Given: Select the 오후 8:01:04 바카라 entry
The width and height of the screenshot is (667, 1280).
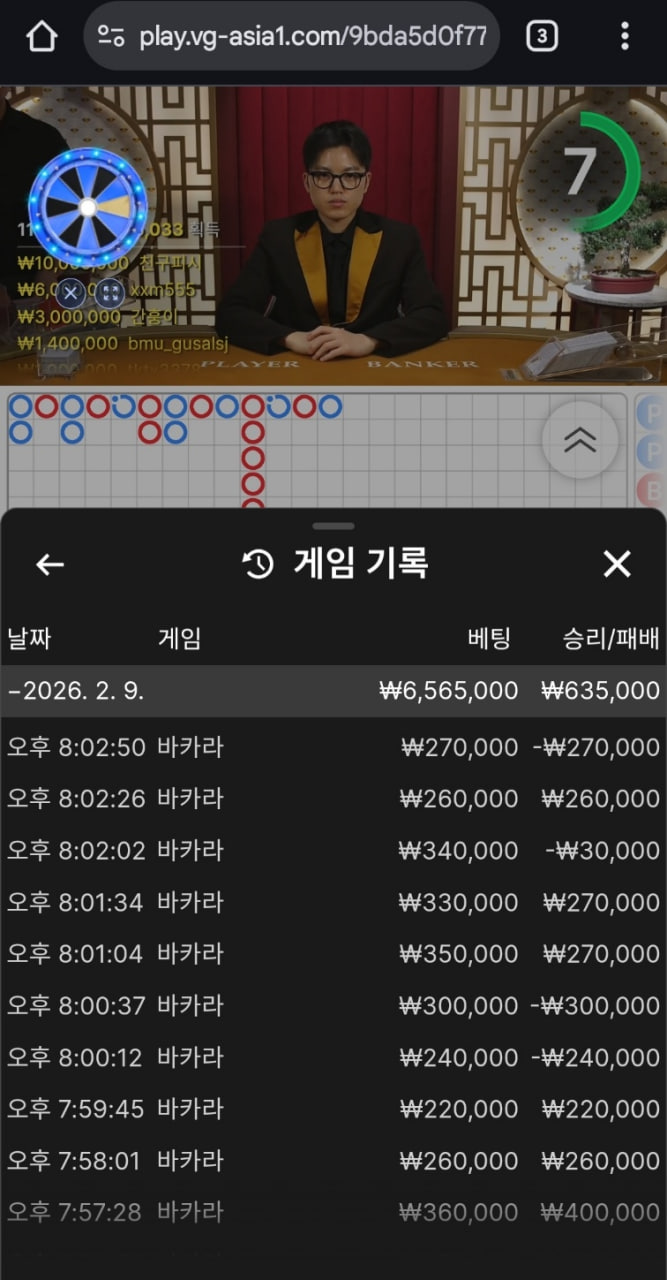Looking at the screenshot, I should 333,954.
